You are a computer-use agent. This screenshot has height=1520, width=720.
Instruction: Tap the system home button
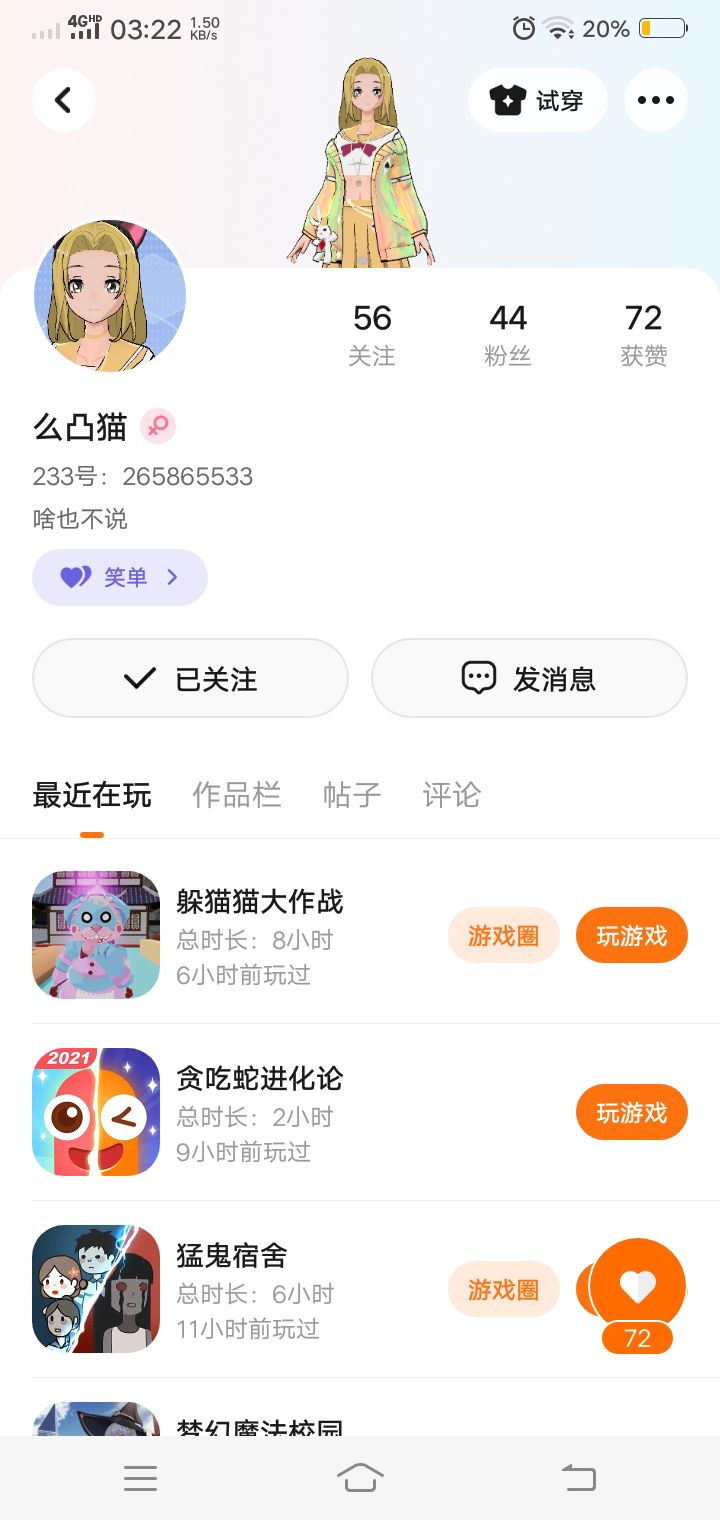pyautogui.click(x=360, y=1477)
